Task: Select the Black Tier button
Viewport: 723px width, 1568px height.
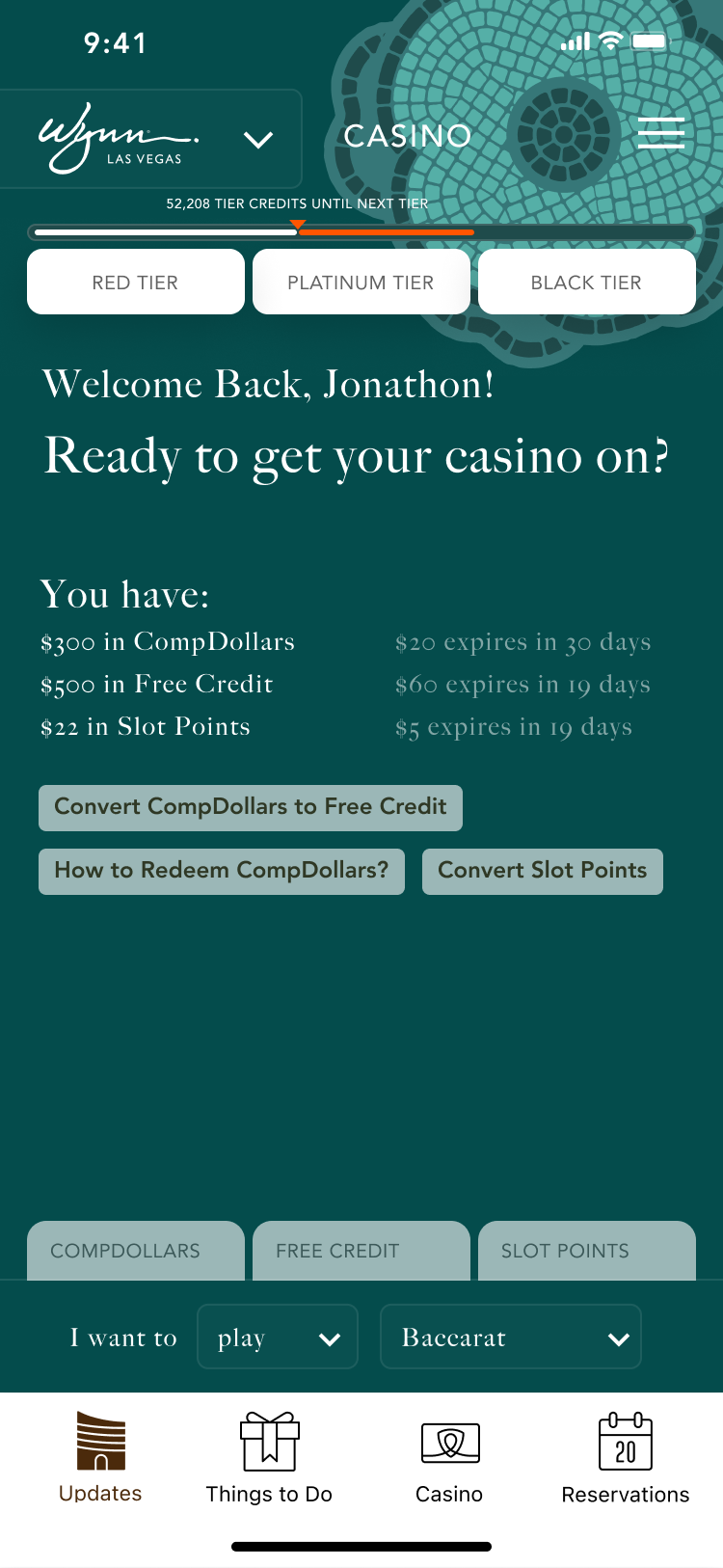Action: (586, 283)
